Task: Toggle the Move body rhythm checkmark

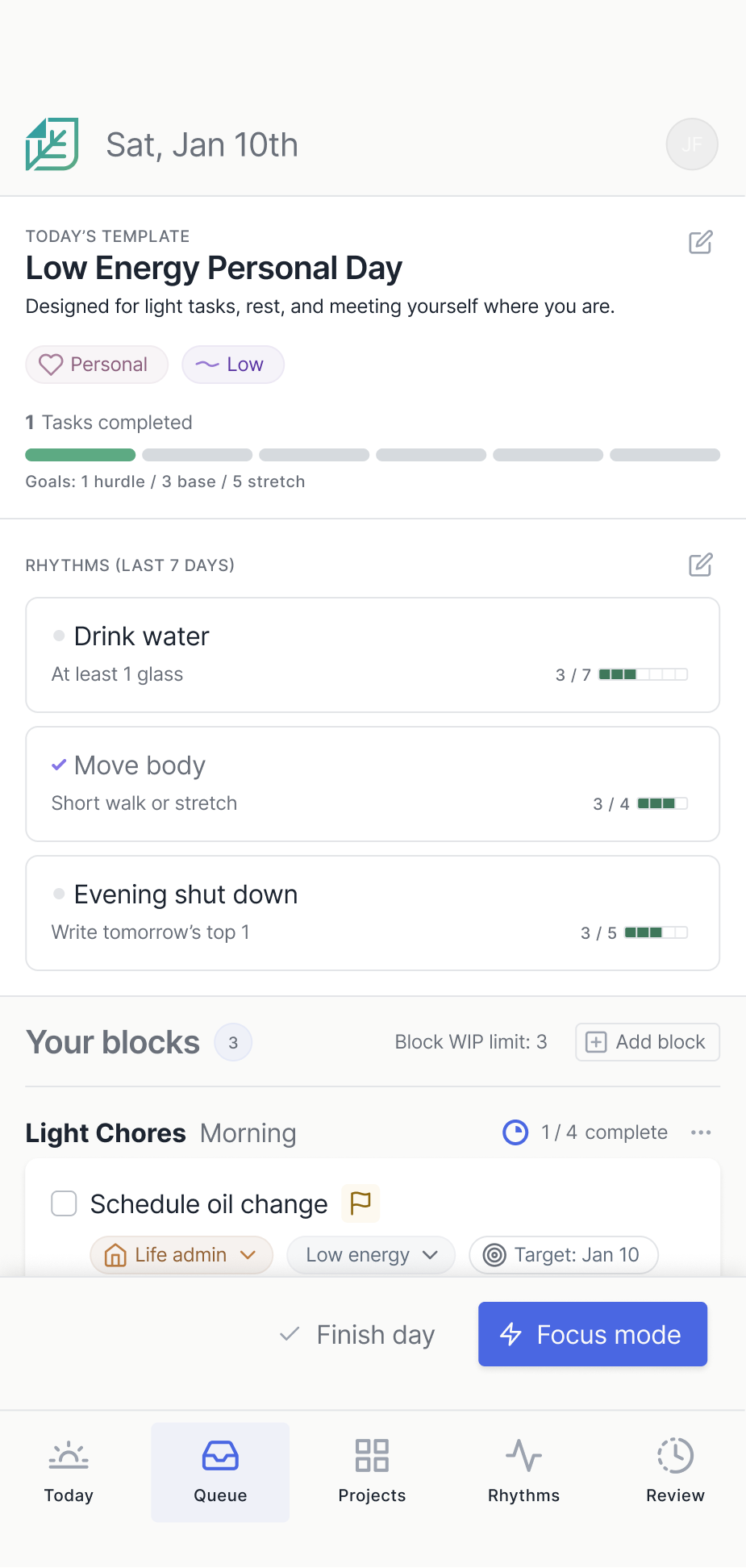Action: coord(57,765)
